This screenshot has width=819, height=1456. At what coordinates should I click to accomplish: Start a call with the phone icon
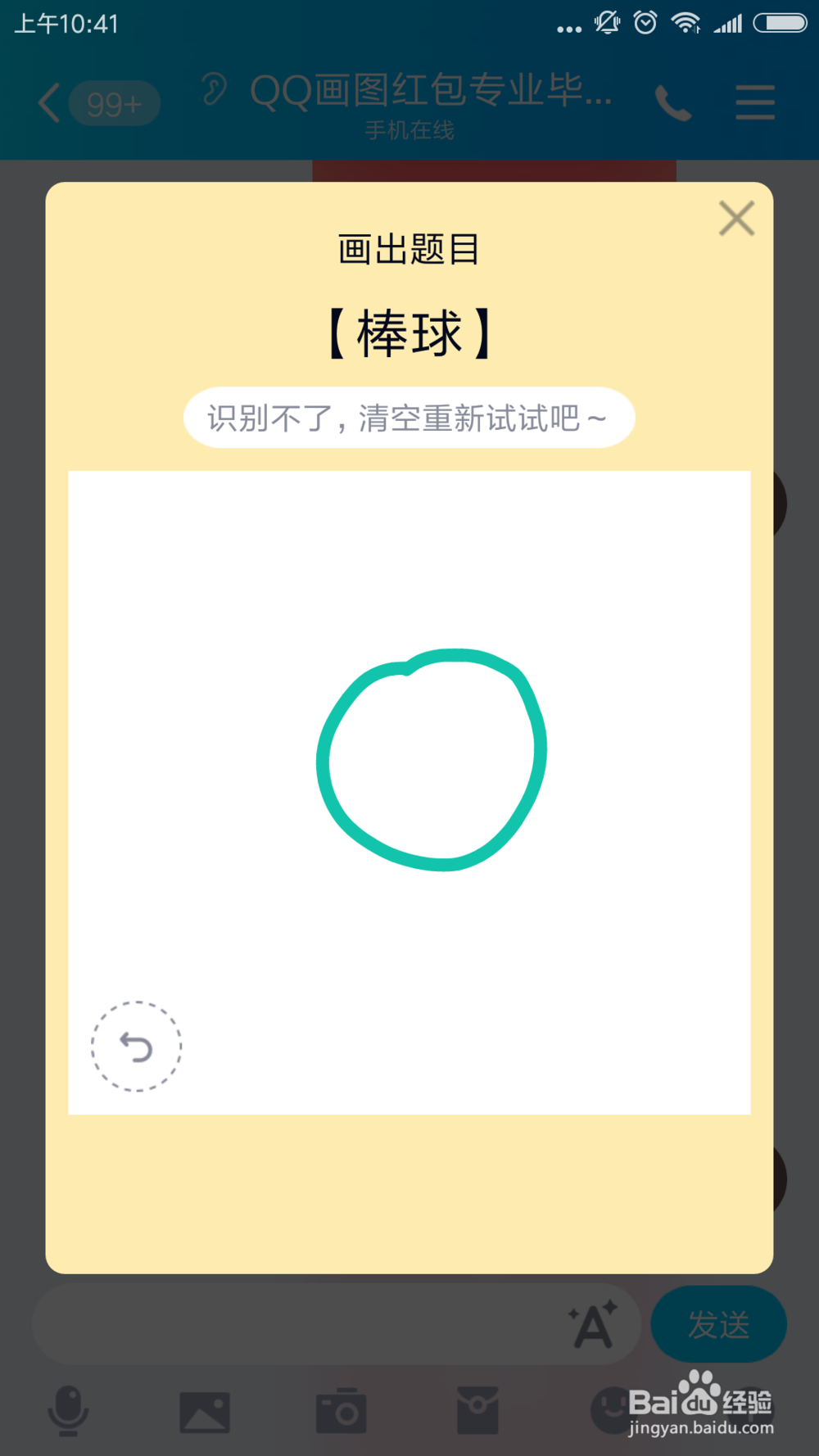point(672,102)
